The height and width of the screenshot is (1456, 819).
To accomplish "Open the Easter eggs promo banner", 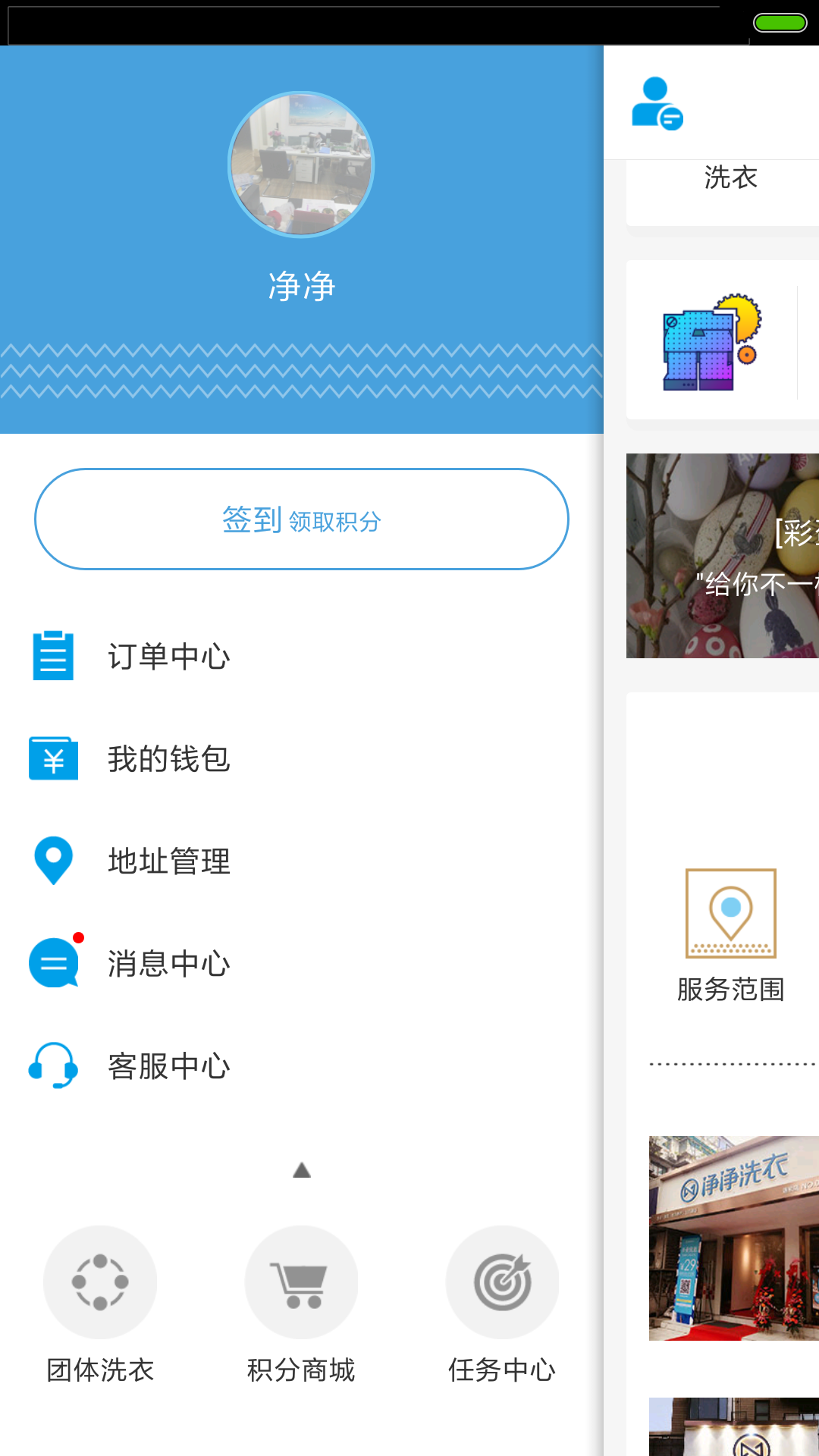I will point(723,556).
